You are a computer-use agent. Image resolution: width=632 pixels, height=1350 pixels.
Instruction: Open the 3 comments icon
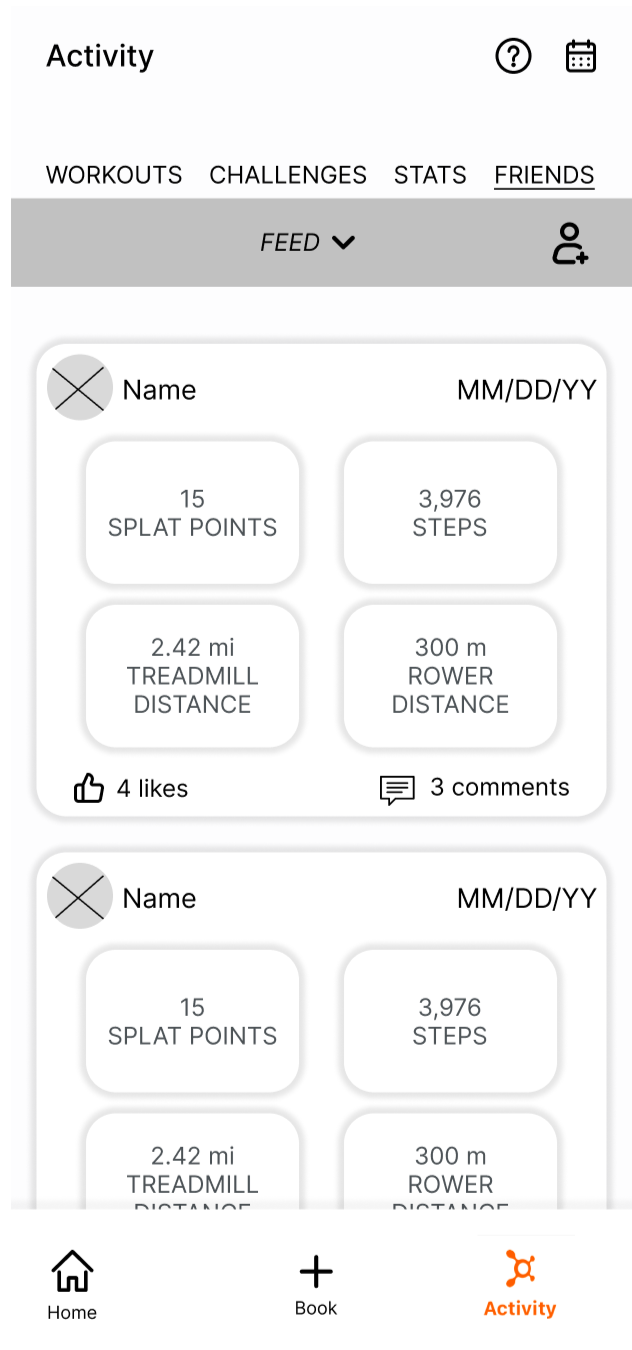(397, 790)
